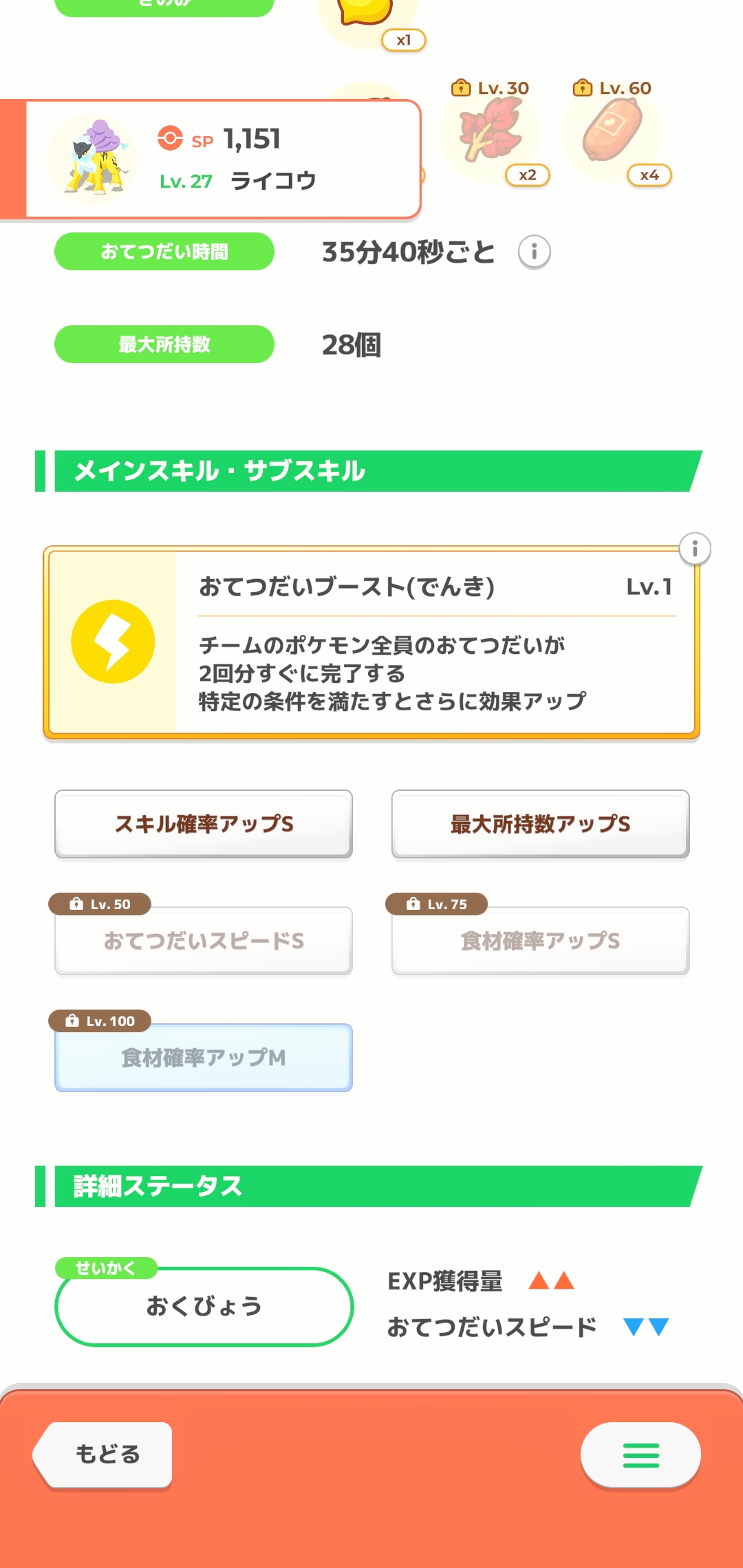Tap the locked 食材確率アップS sub skill
The height and width of the screenshot is (1568, 743).
(541, 940)
